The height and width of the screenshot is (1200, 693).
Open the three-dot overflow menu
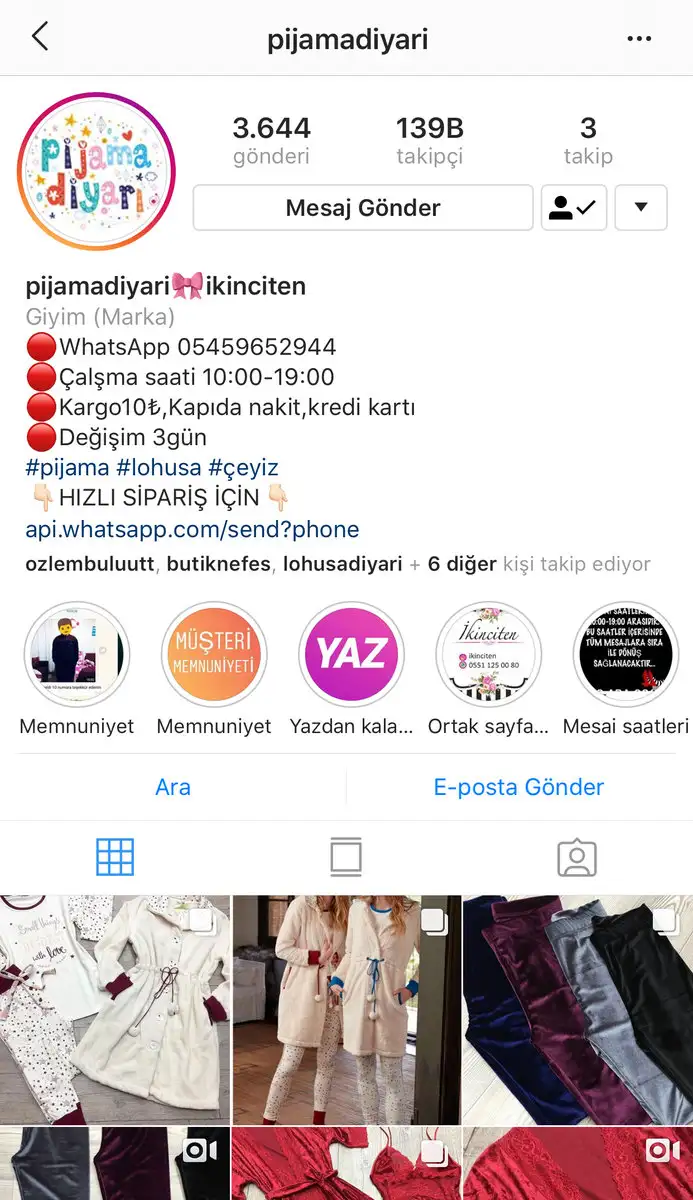point(639,39)
